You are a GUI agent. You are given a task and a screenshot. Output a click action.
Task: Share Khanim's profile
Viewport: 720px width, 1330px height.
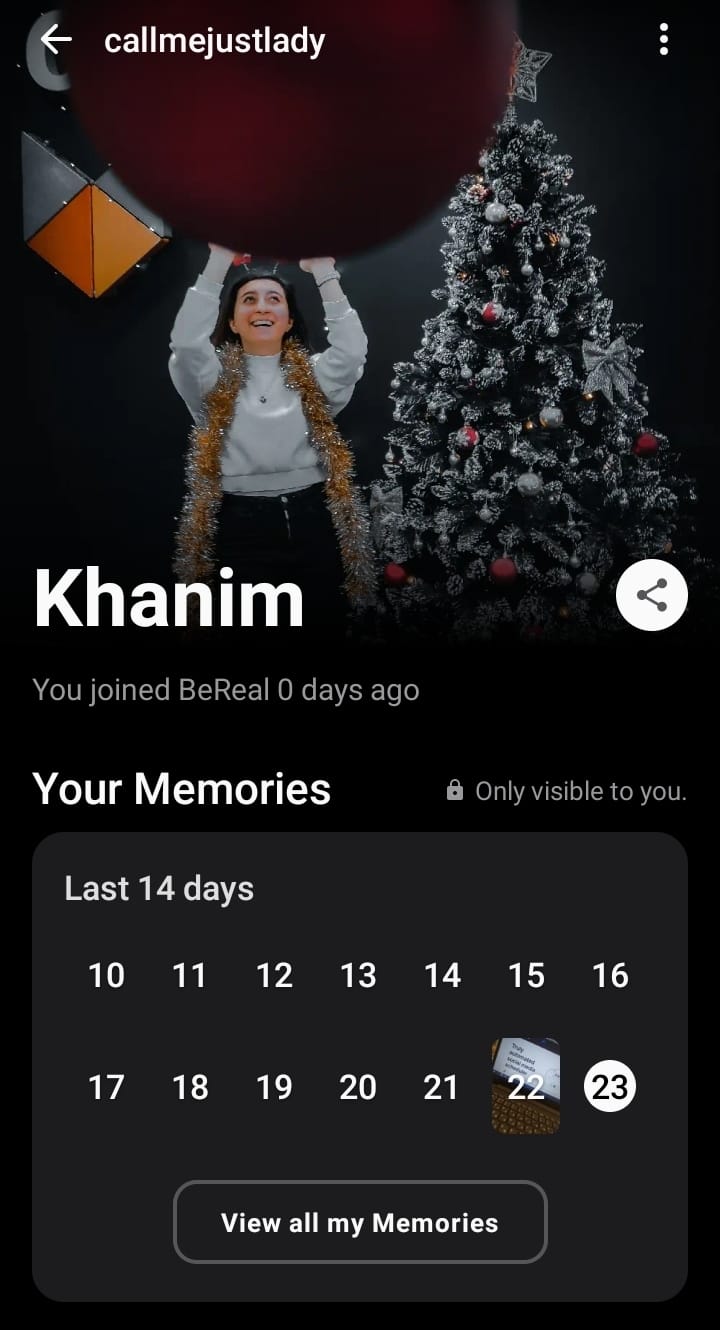click(651, 596)
